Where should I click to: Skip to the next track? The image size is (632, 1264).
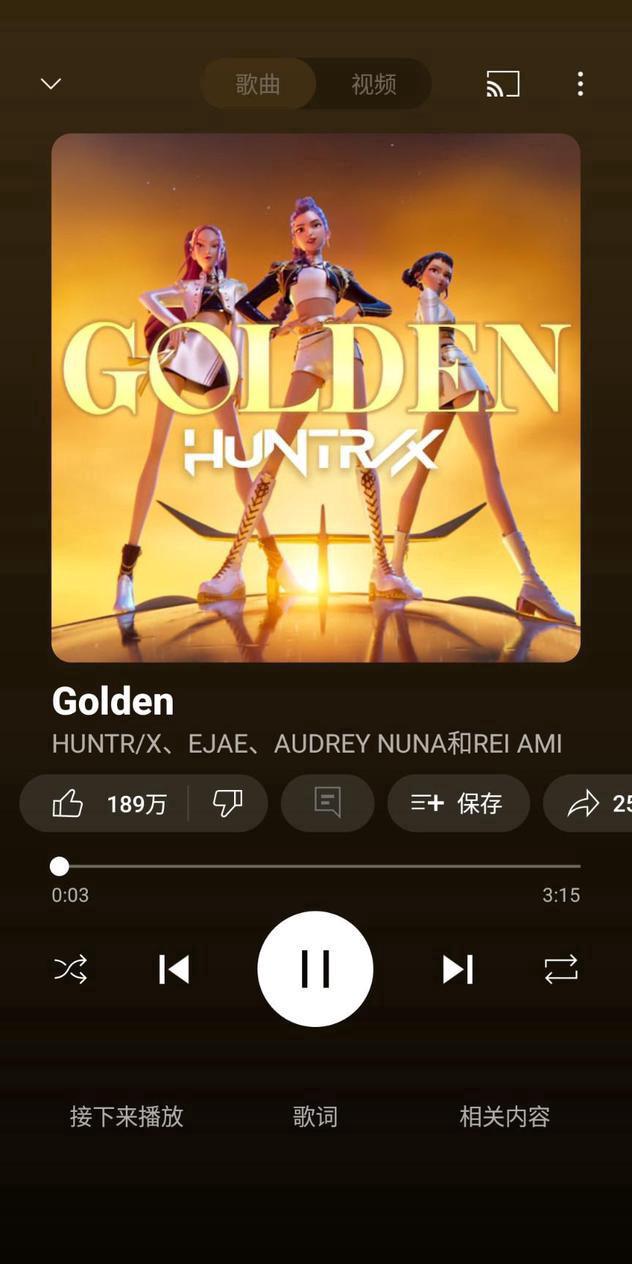[457, 969]
